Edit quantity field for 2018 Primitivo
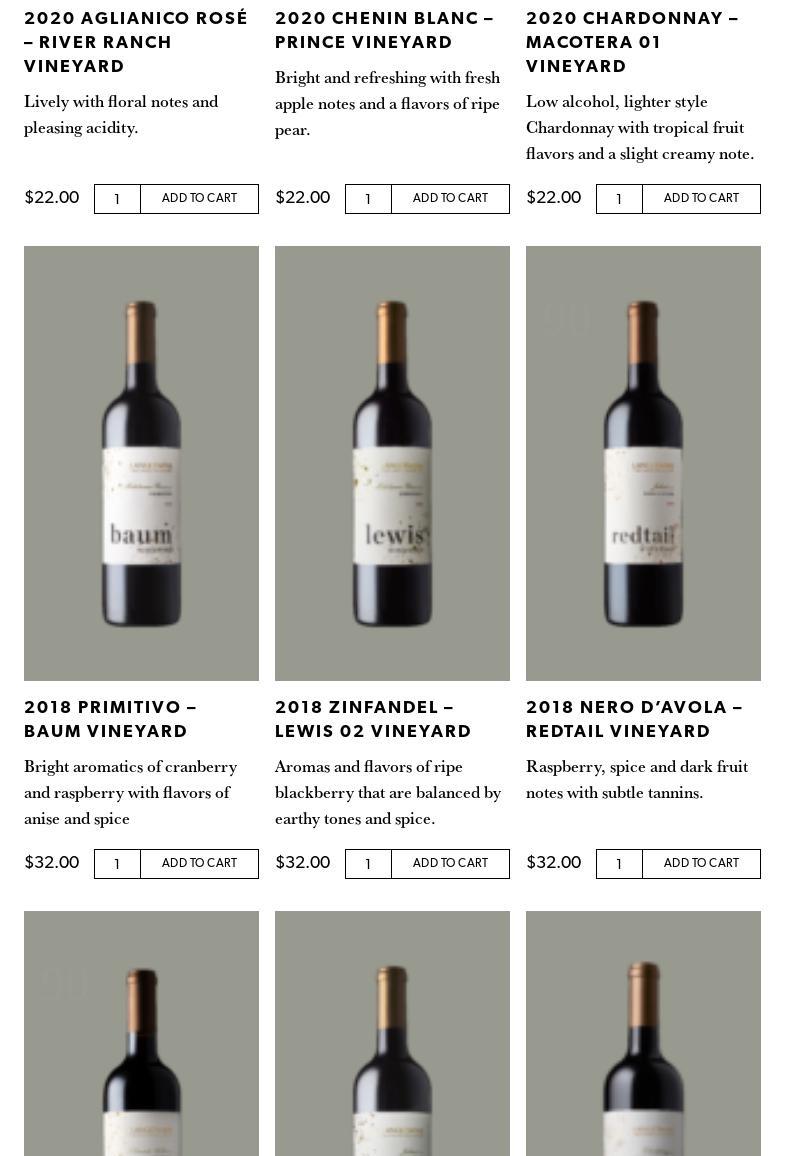 [x=117, y=864]
